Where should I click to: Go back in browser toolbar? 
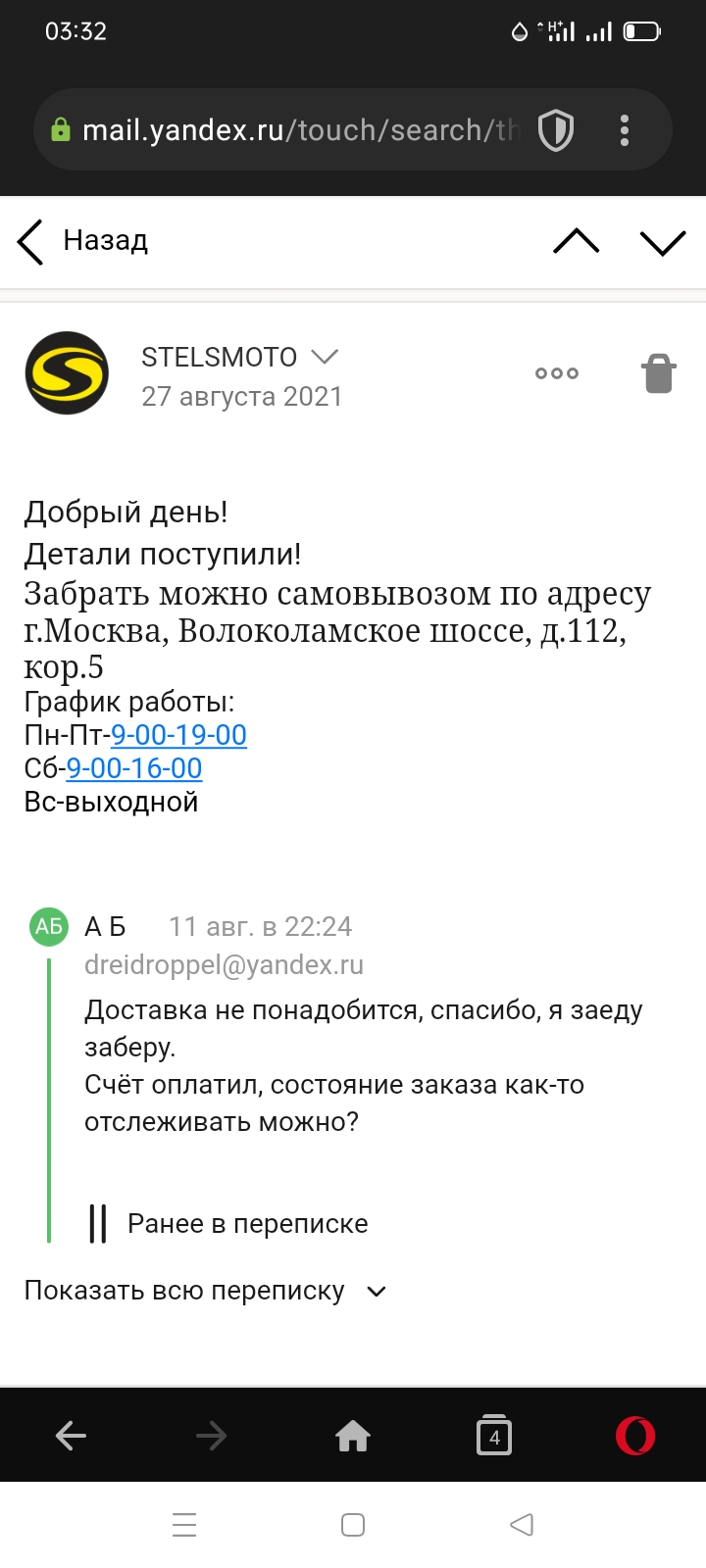coord(71,1437)
